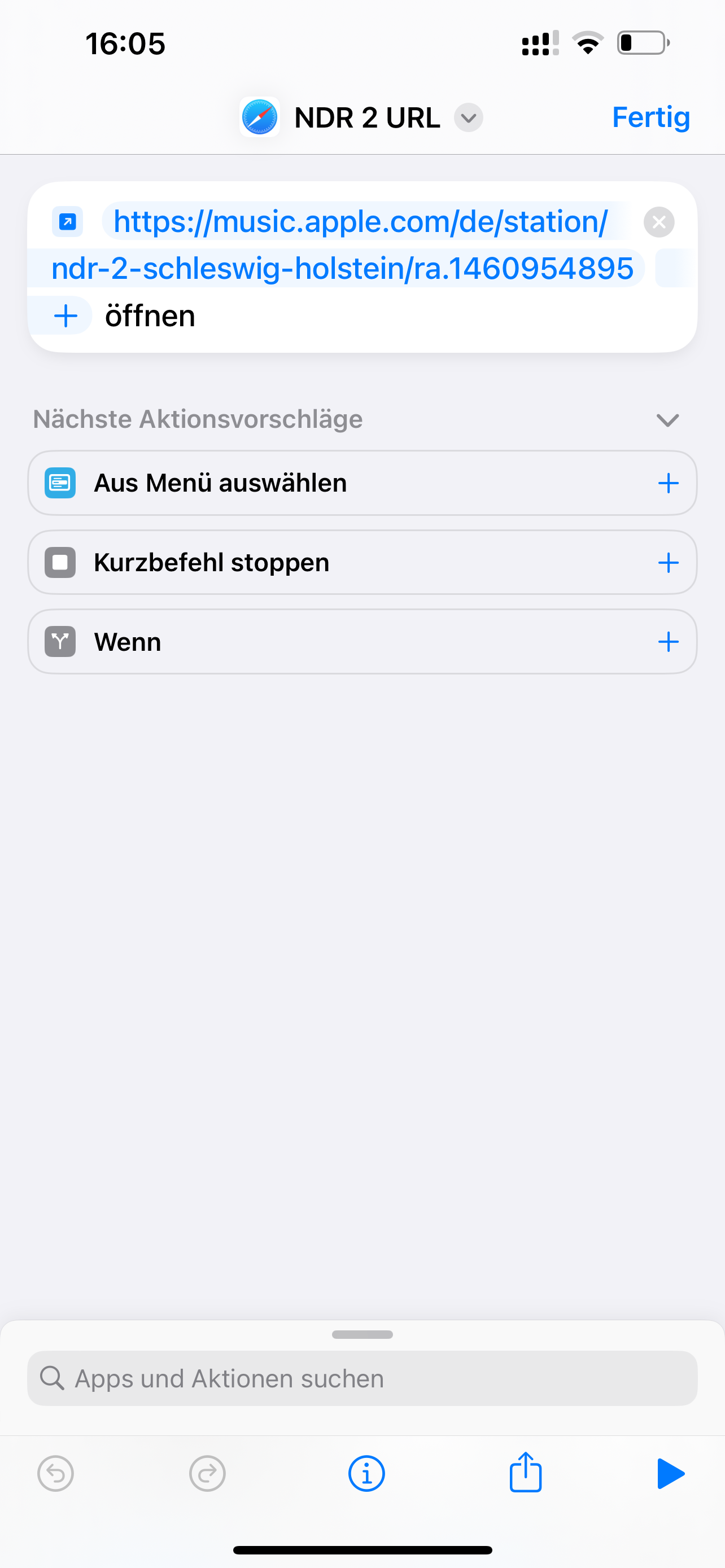Collapse Nächste Aktionsvorschläge section
This screenshot has height=1568, width=725.
(x=667, y=420)
